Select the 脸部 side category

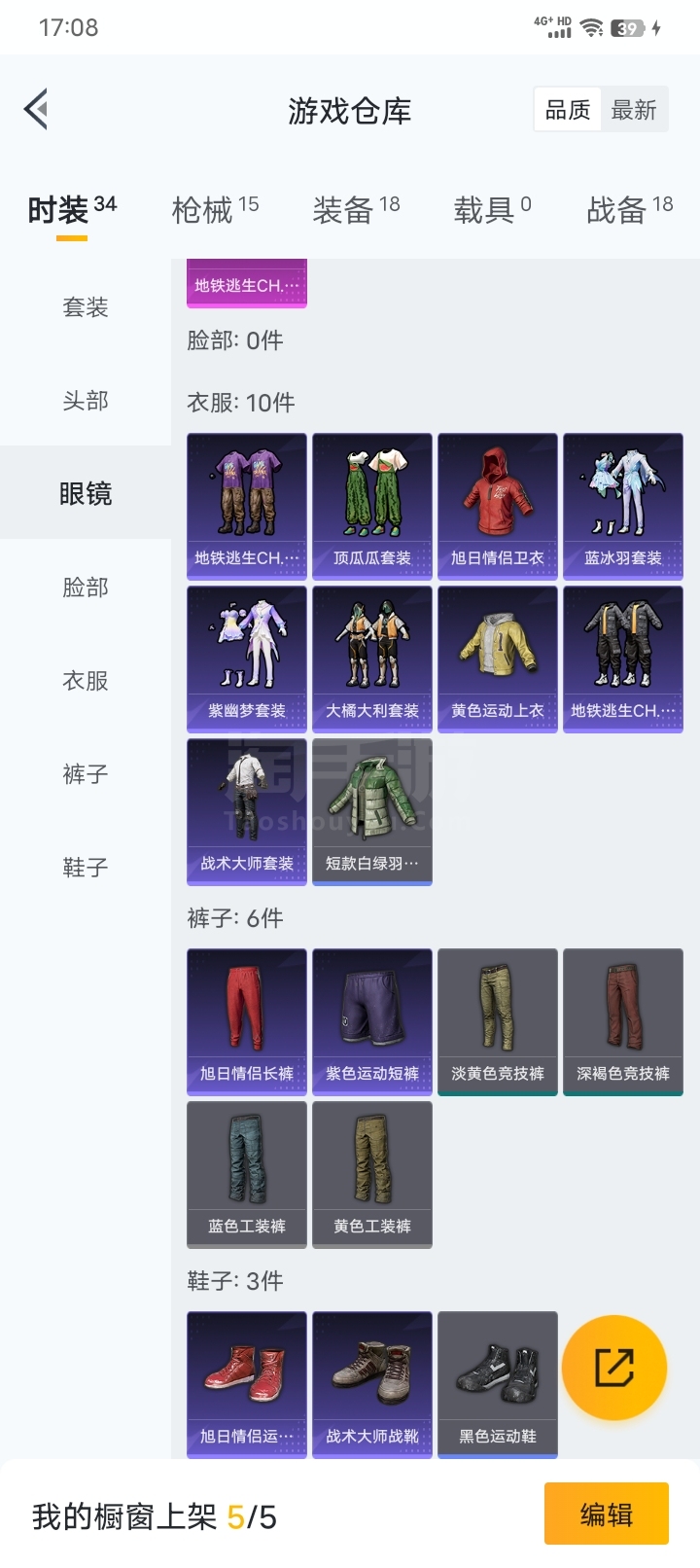[x=86, y=588]
